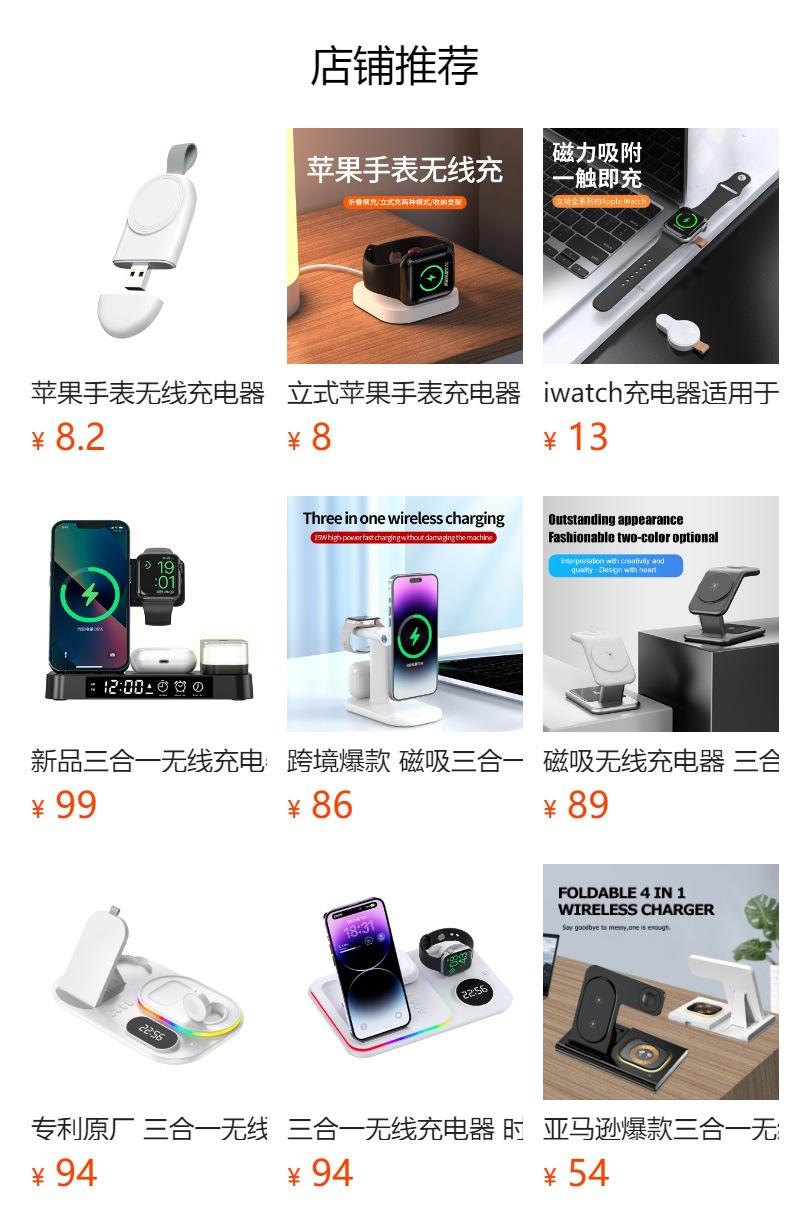Tap the 磁吸无线充电器 三合 product priced ¥89
This screenshot has width=790, height=1232.
661,660
